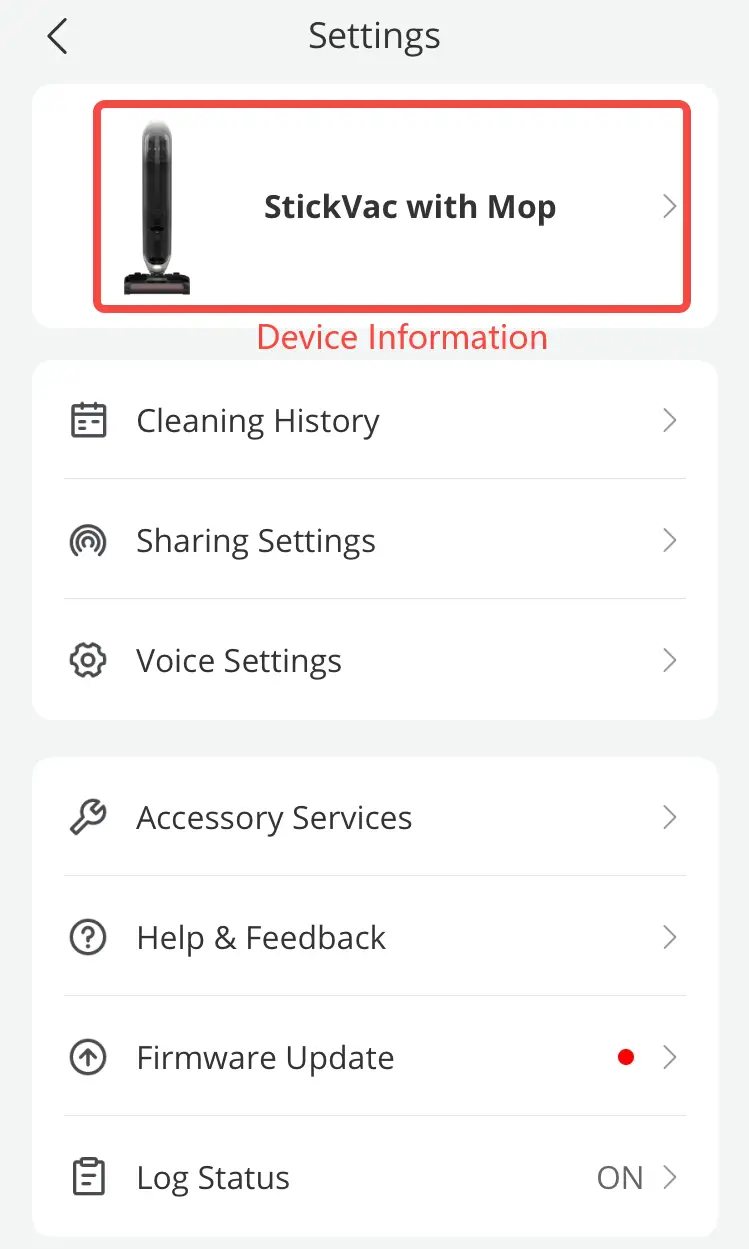Go back from Settings
This screenshot has width=749, height=1249.
[58, 37]
